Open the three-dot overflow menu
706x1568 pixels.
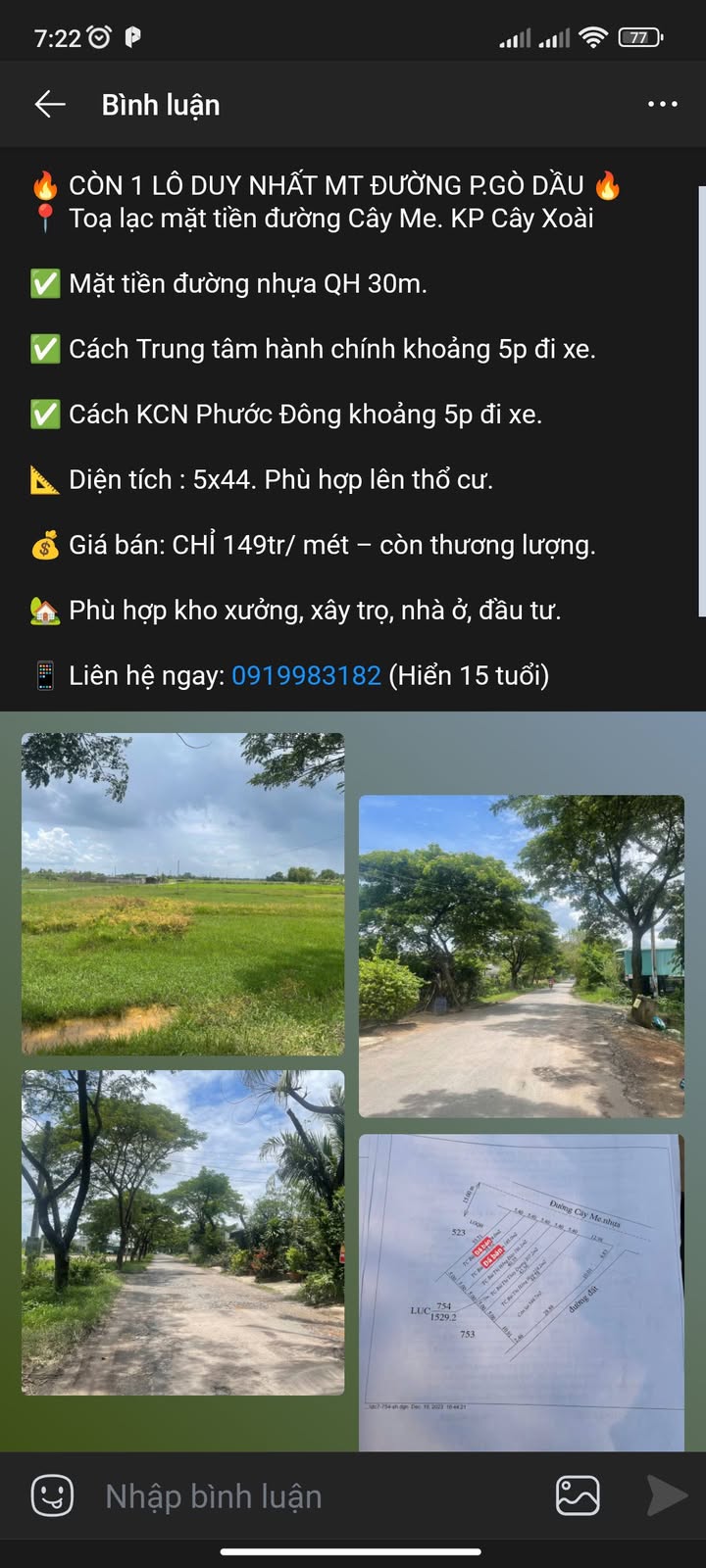click(x=662, y=104)
